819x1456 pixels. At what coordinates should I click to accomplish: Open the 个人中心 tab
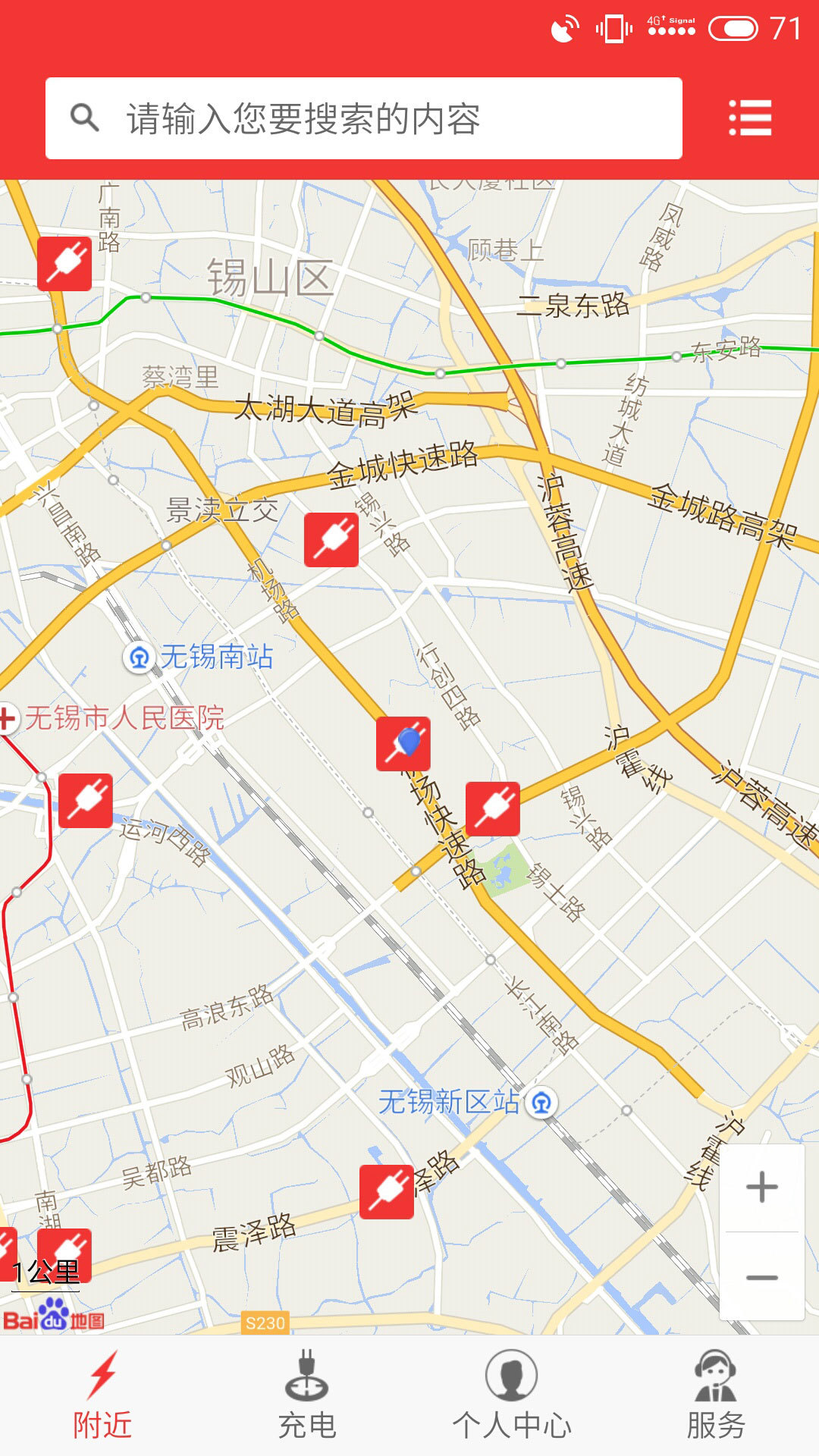click(512, 1395)
